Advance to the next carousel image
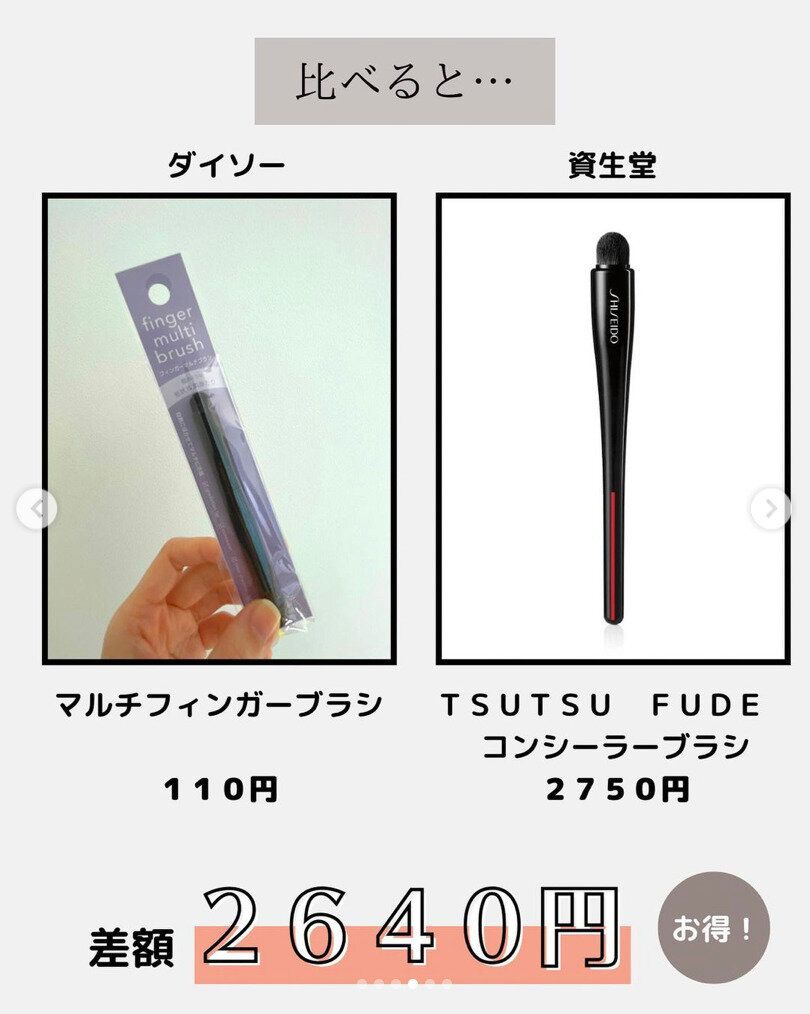810x1014 pixels. coord(771,510)
